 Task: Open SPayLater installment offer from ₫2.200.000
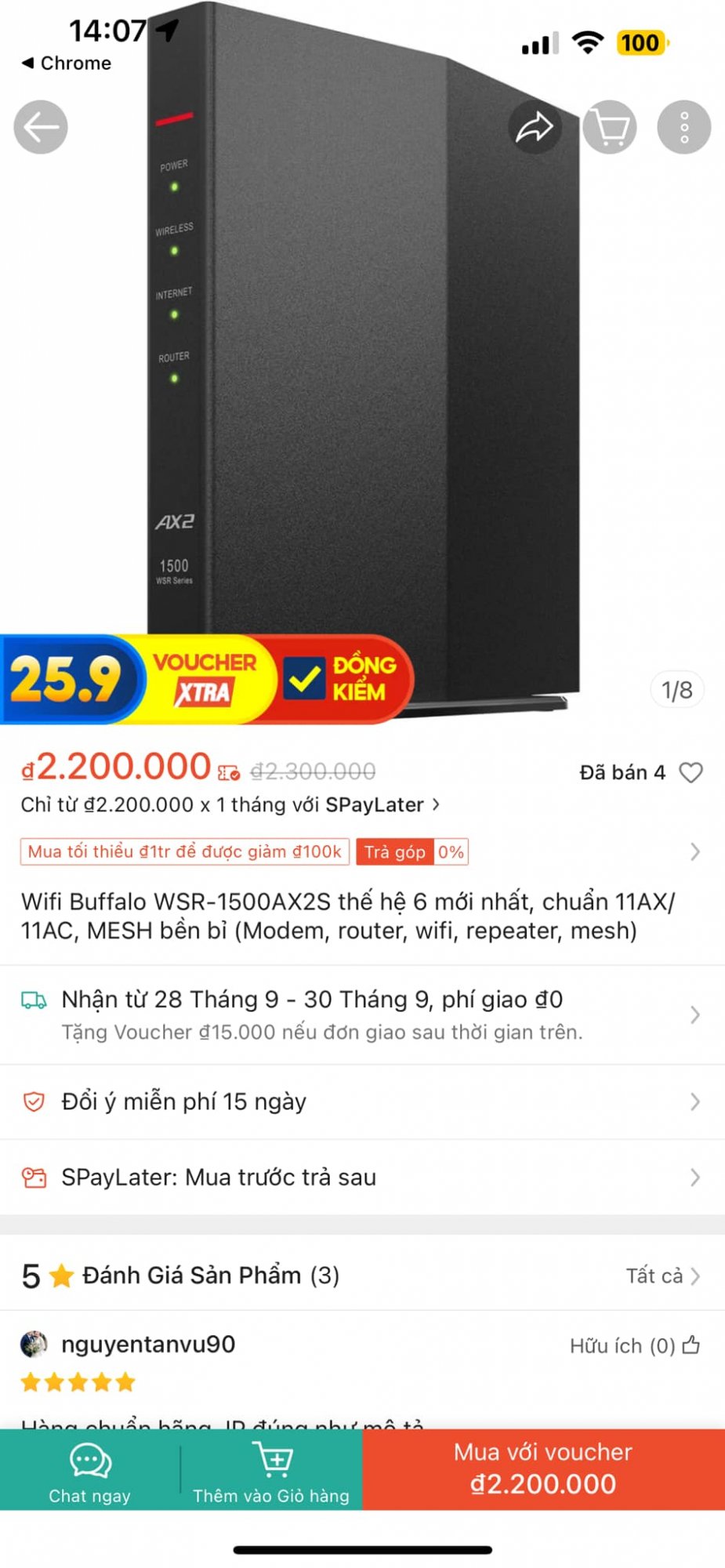pyautogui.click(x=230, y=805)
